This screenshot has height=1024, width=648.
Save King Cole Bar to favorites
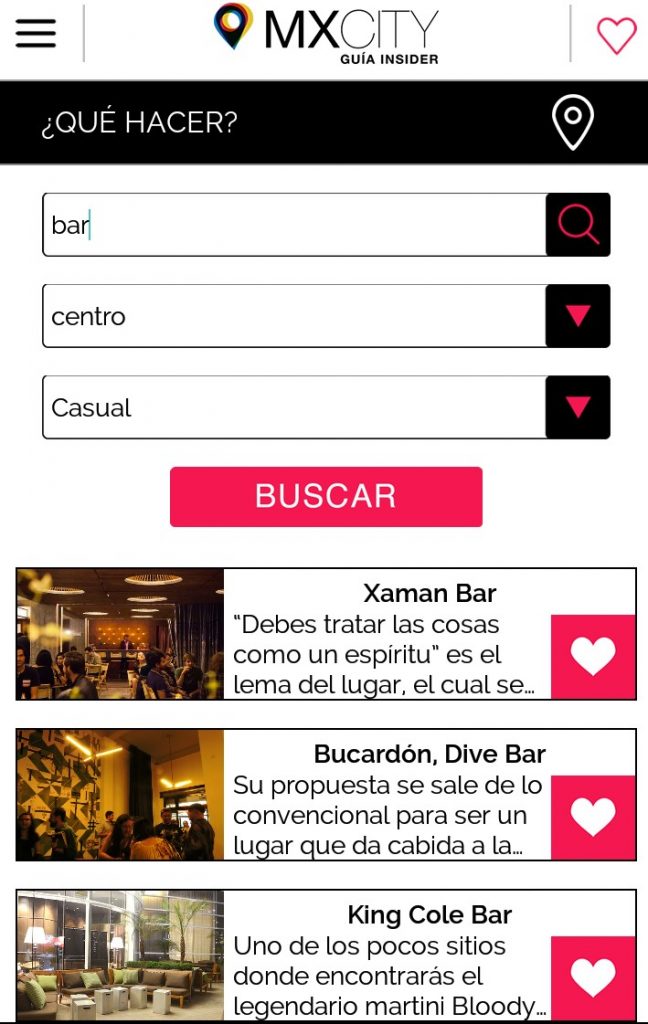pos(593,977)
